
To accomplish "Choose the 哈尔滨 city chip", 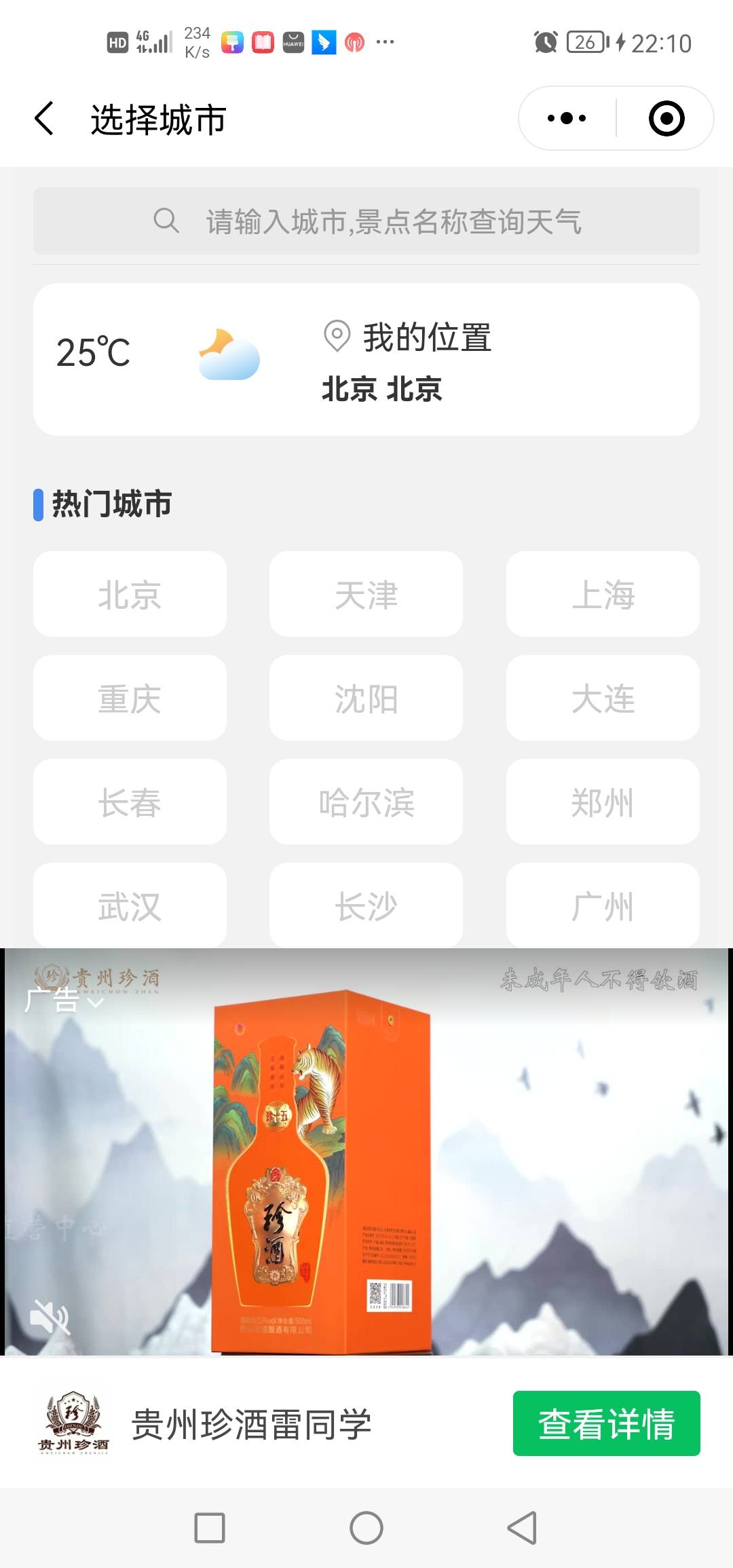I will point(366,802).
